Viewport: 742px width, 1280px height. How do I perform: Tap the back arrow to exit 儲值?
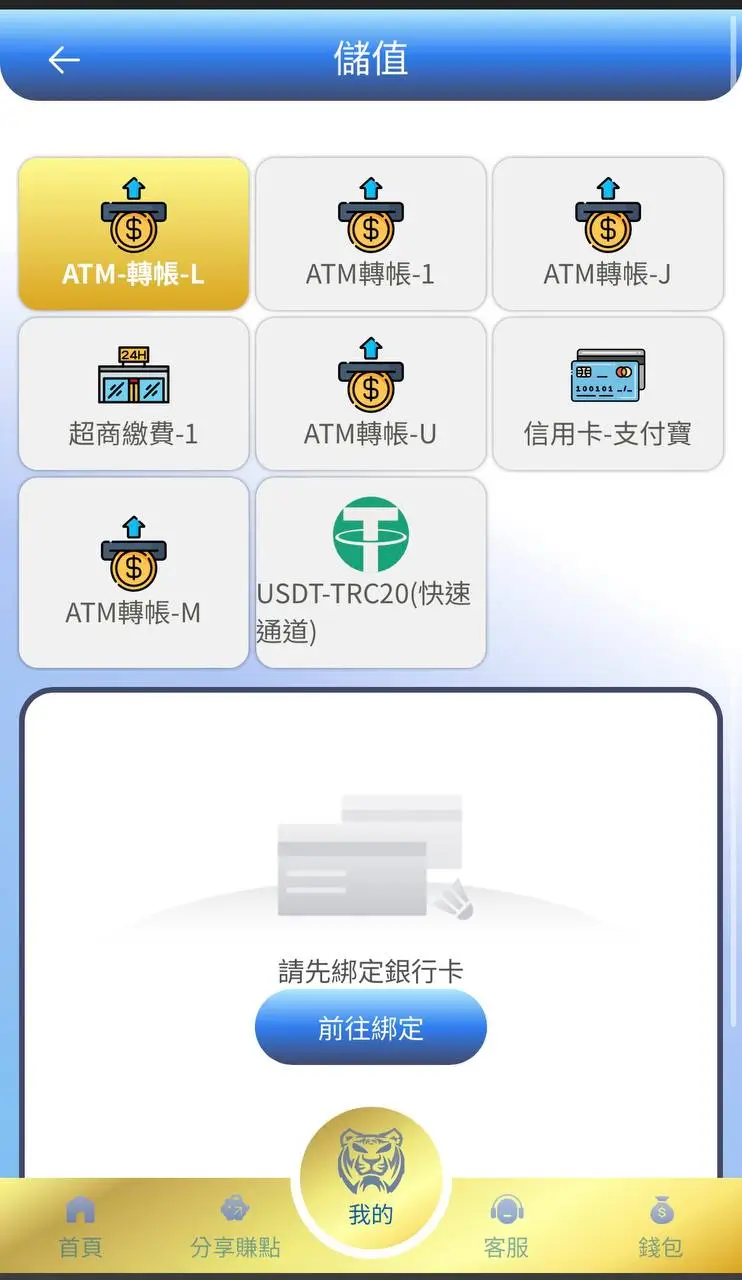pyautogui.click(x=64, y=58)
